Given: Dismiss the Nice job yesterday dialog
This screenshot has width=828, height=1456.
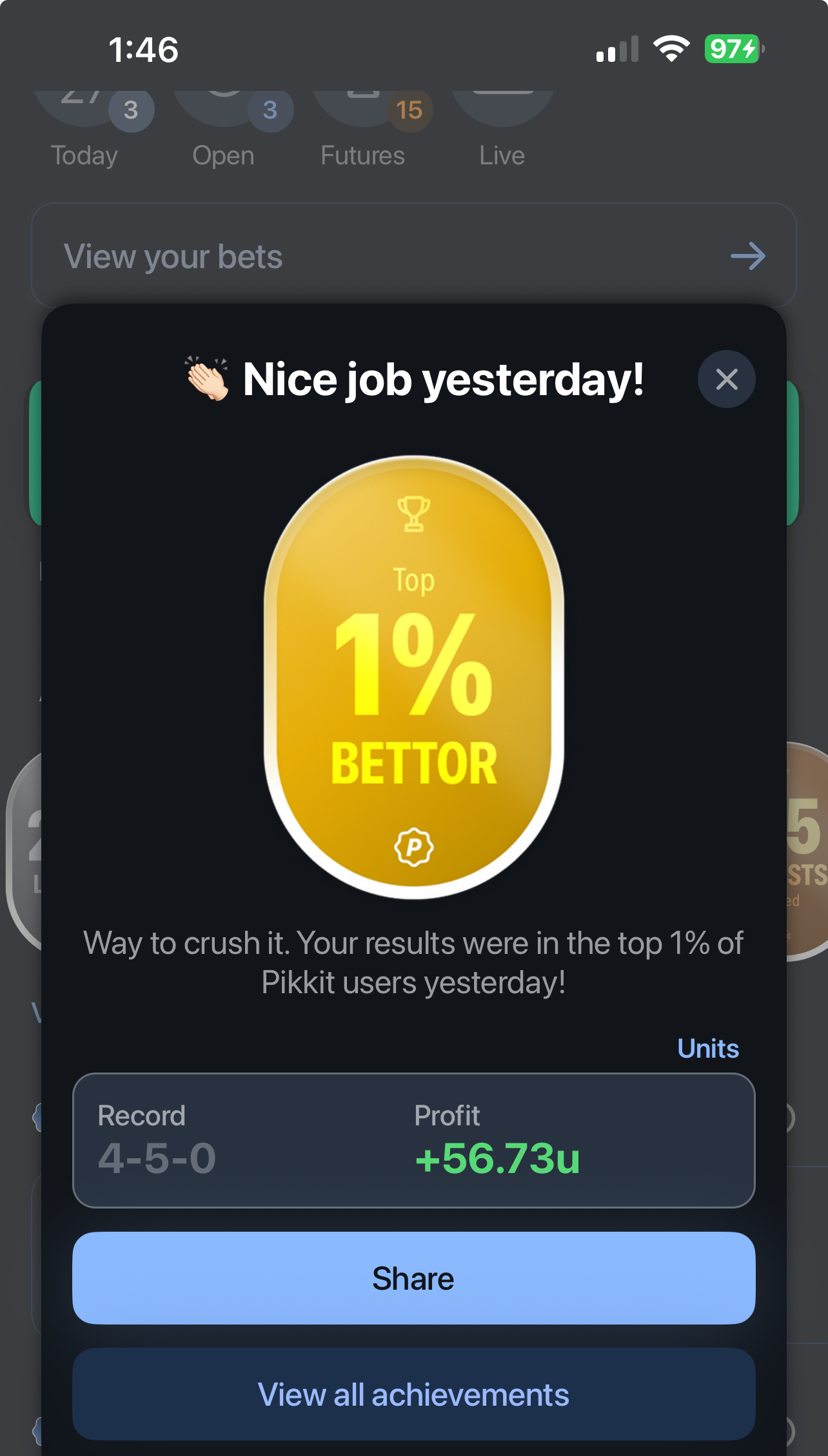Looking at the screenshot, I should point(726,379).
